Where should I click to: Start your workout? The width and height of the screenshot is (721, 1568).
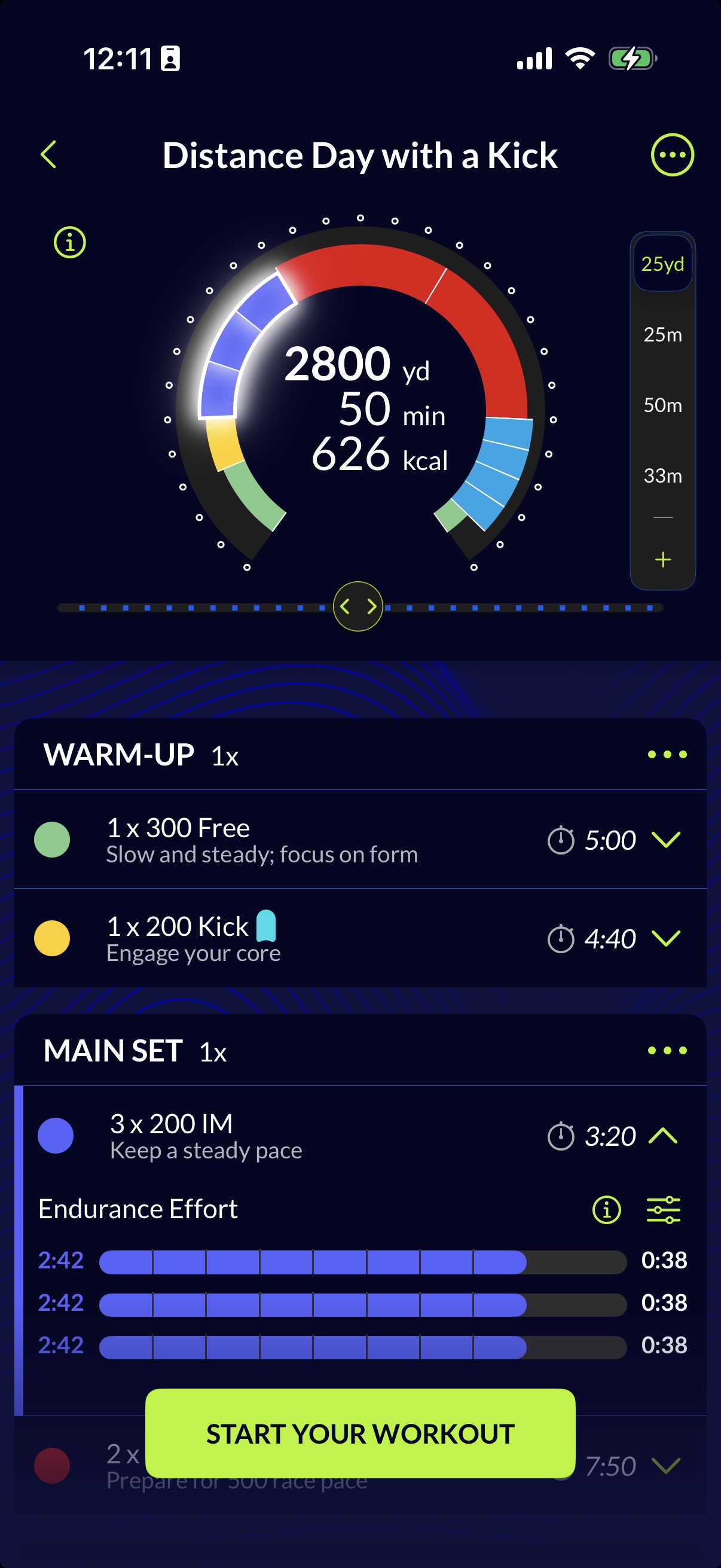click(x=360, y=1433)
